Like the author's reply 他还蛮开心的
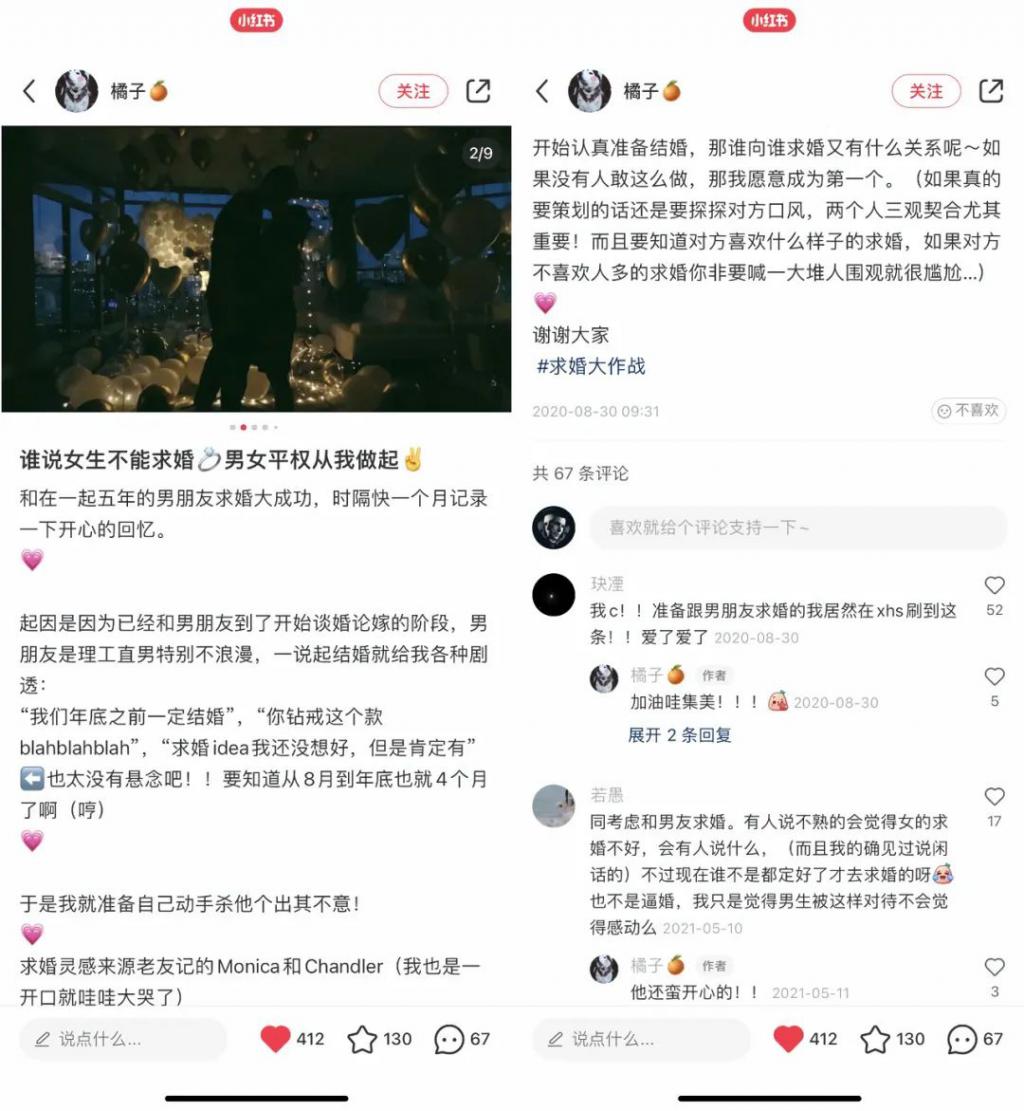 [x=994, y=967]
